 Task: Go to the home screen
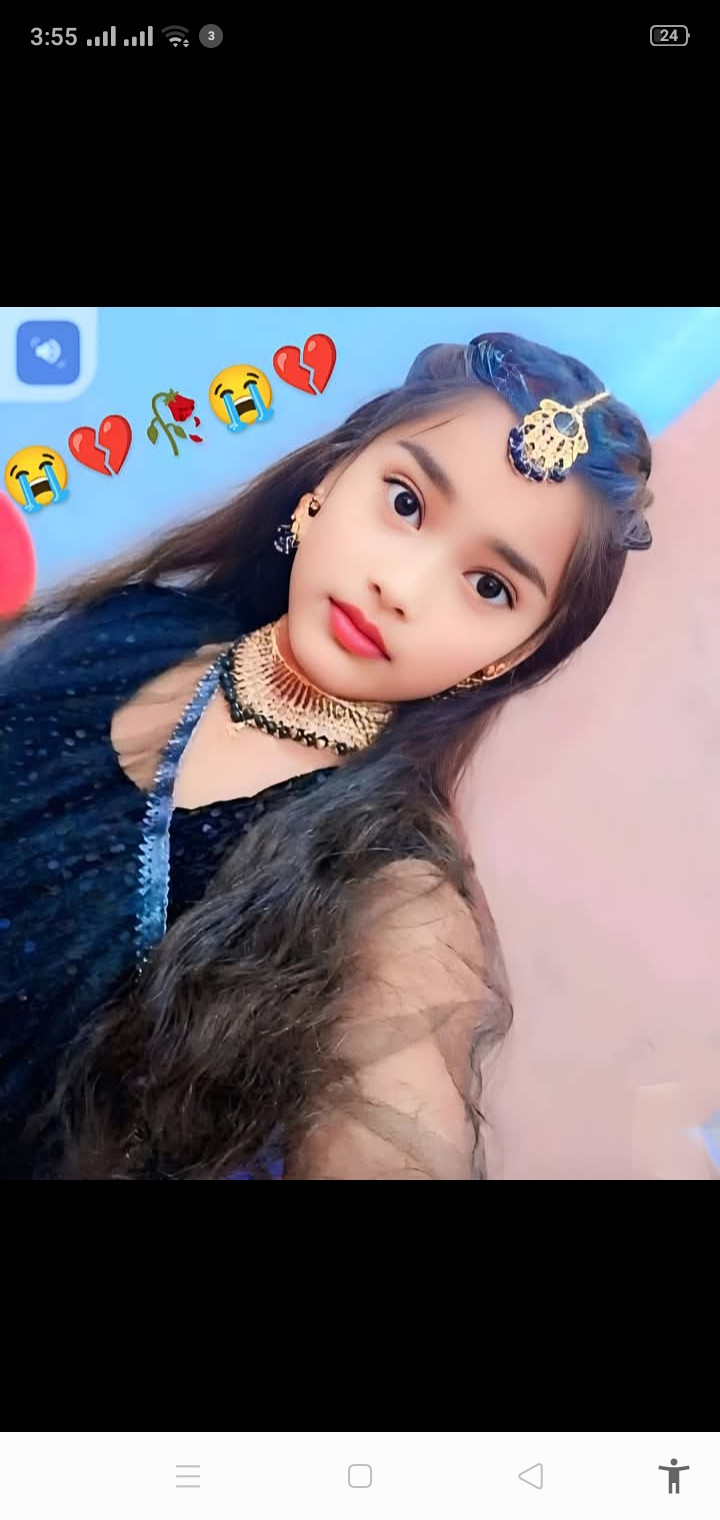click(x=360, y=1476)
